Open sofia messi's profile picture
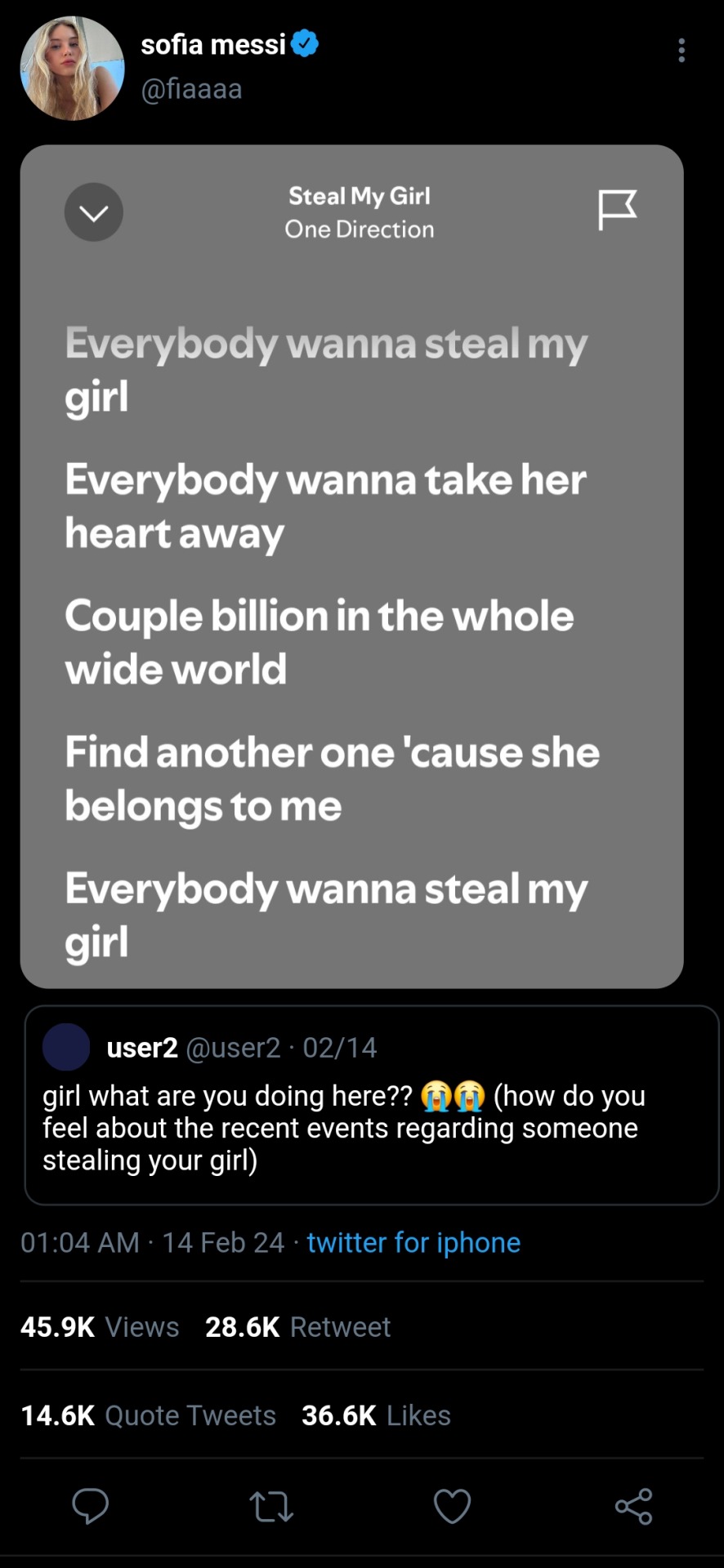 pyautogui.click(x=72, y=69)
